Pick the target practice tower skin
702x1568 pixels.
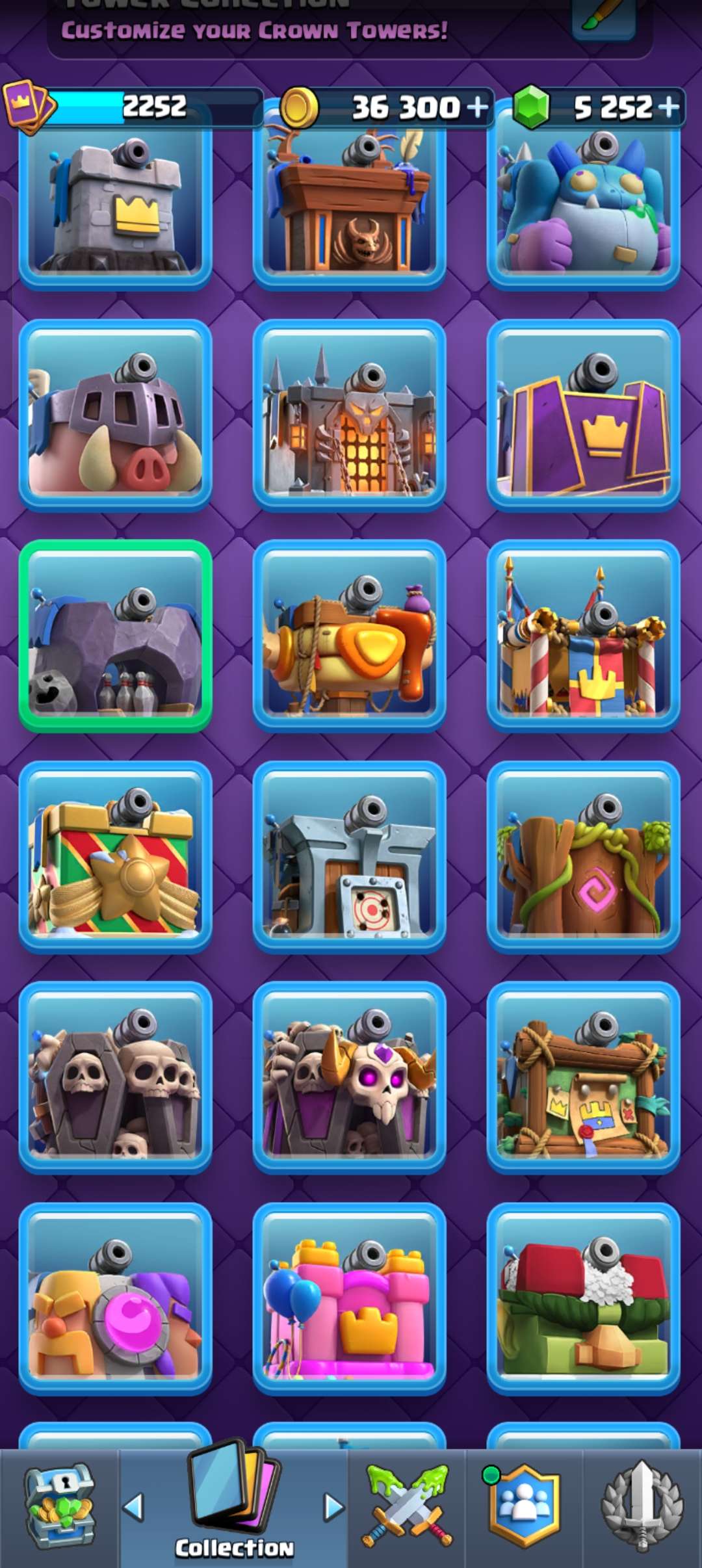click(349, 857)
